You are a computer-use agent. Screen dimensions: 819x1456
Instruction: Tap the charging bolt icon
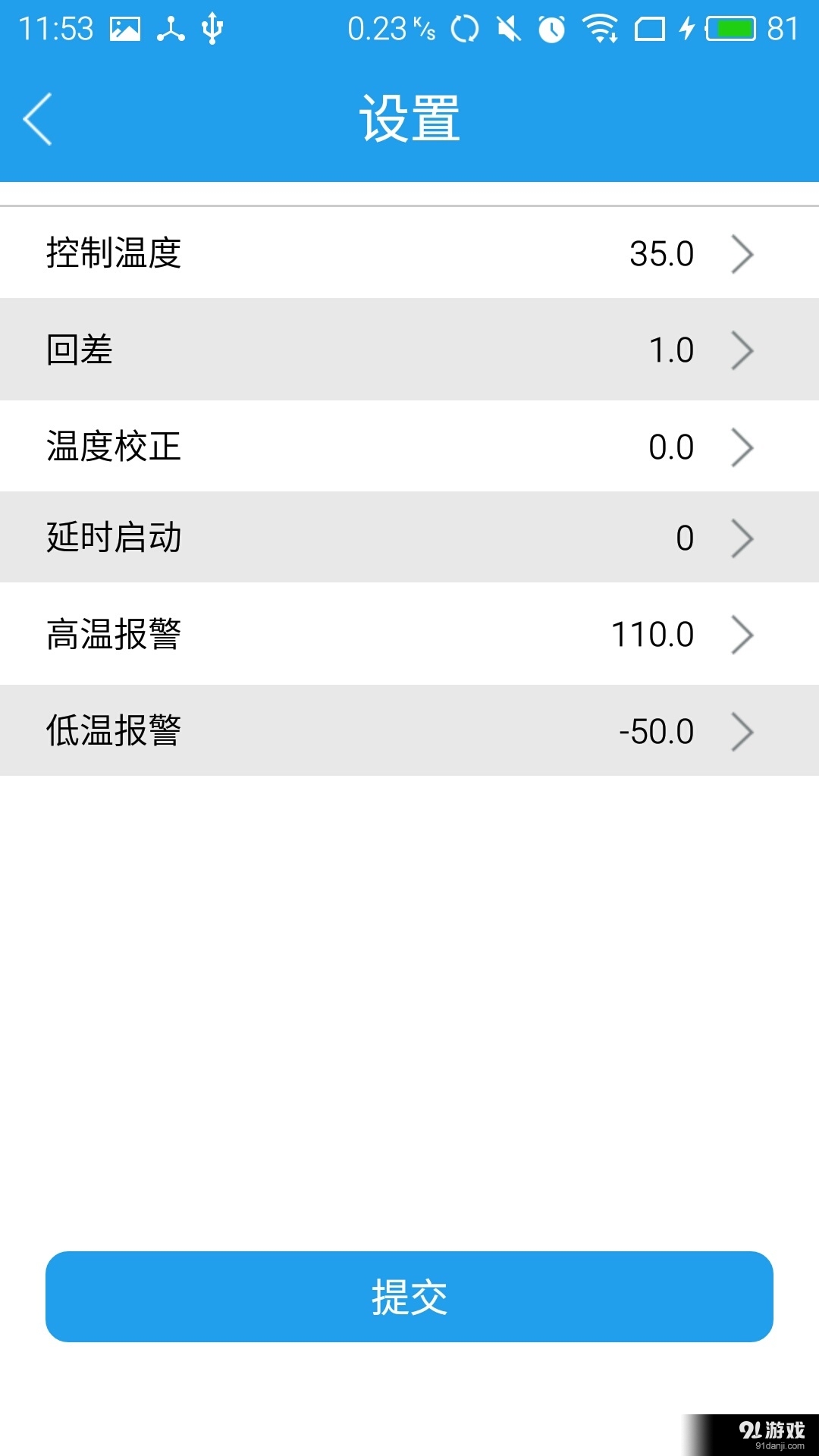coord(687,29)
